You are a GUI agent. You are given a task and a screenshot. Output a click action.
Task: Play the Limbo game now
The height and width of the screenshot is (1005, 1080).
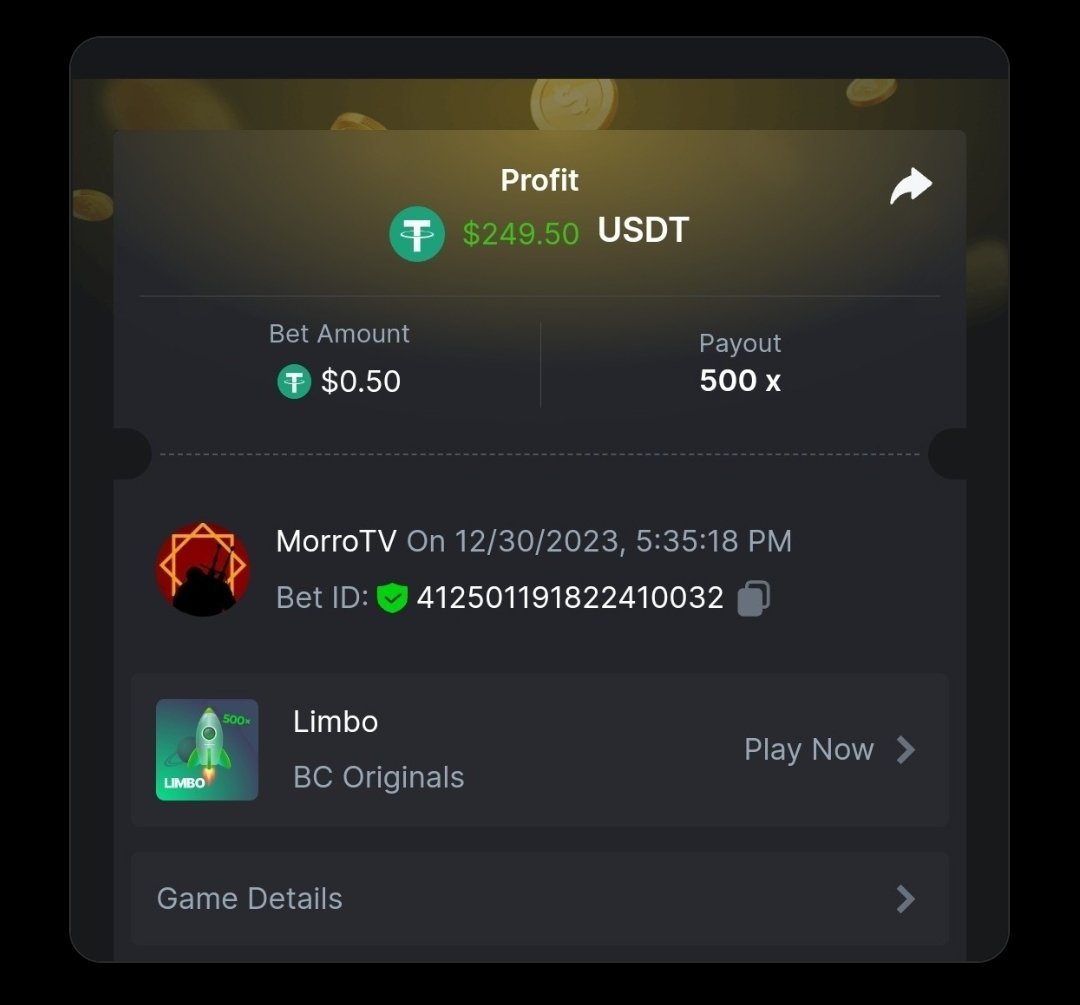tap(828, 749)
